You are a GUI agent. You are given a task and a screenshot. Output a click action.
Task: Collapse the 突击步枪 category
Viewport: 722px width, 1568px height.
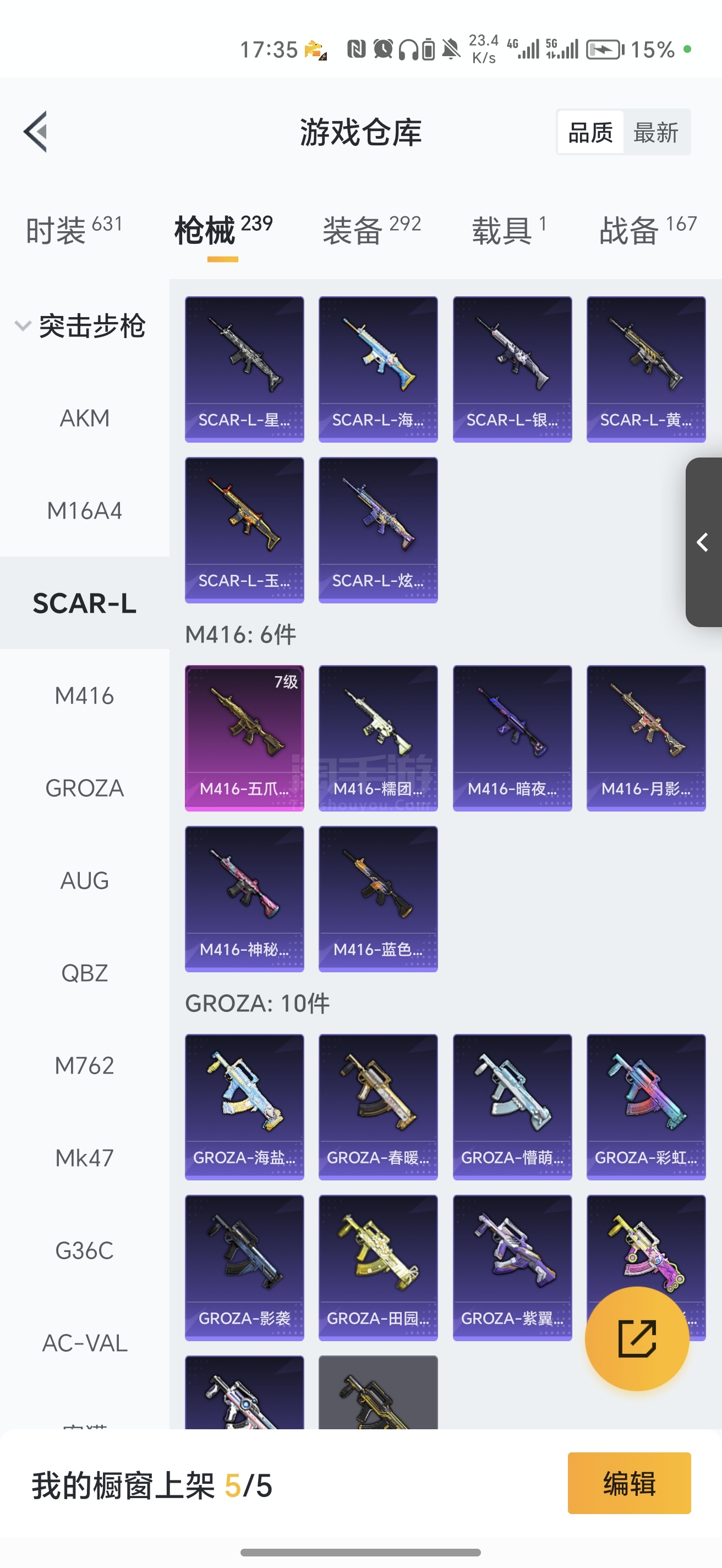coord(80,325)
